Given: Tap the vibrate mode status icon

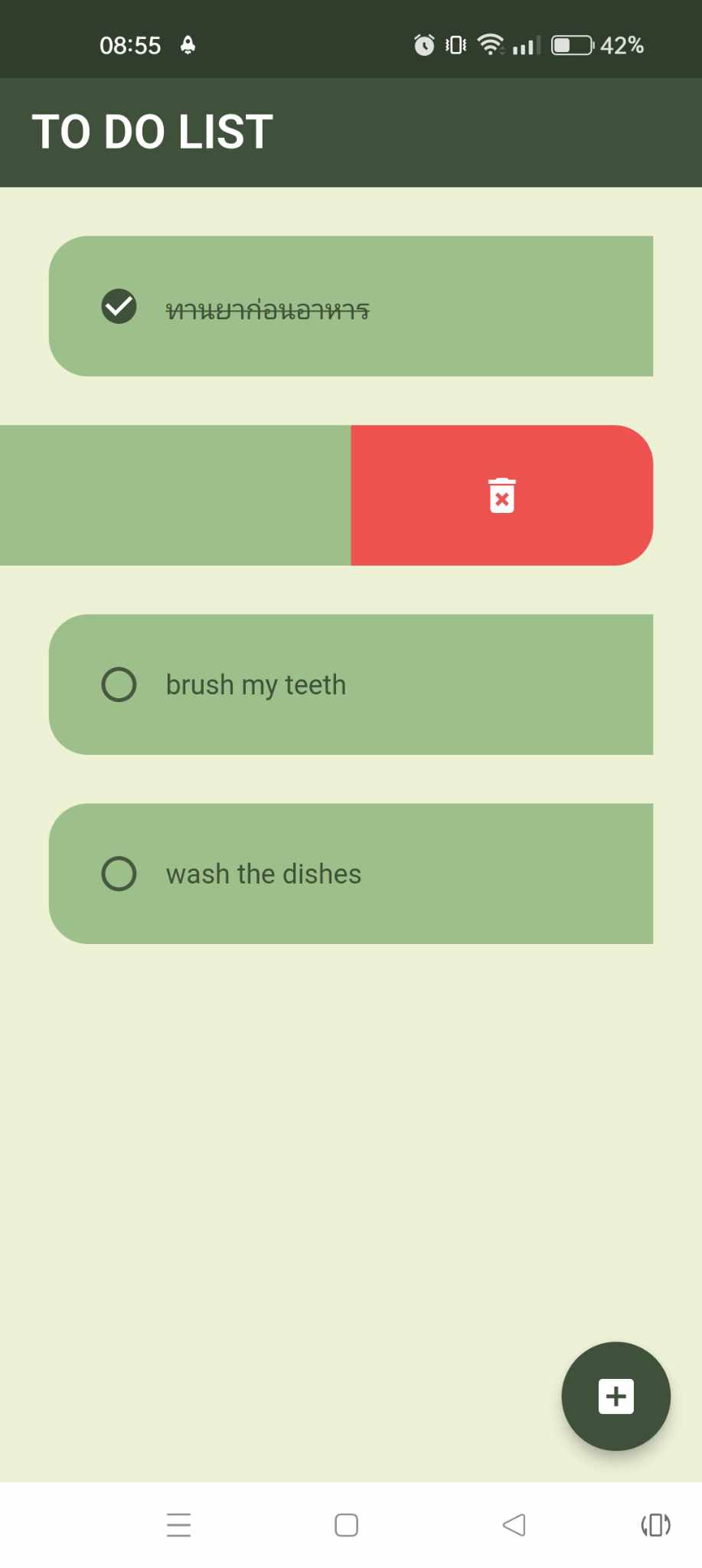Looking at the screenshot, I should (x=455, y=44).
